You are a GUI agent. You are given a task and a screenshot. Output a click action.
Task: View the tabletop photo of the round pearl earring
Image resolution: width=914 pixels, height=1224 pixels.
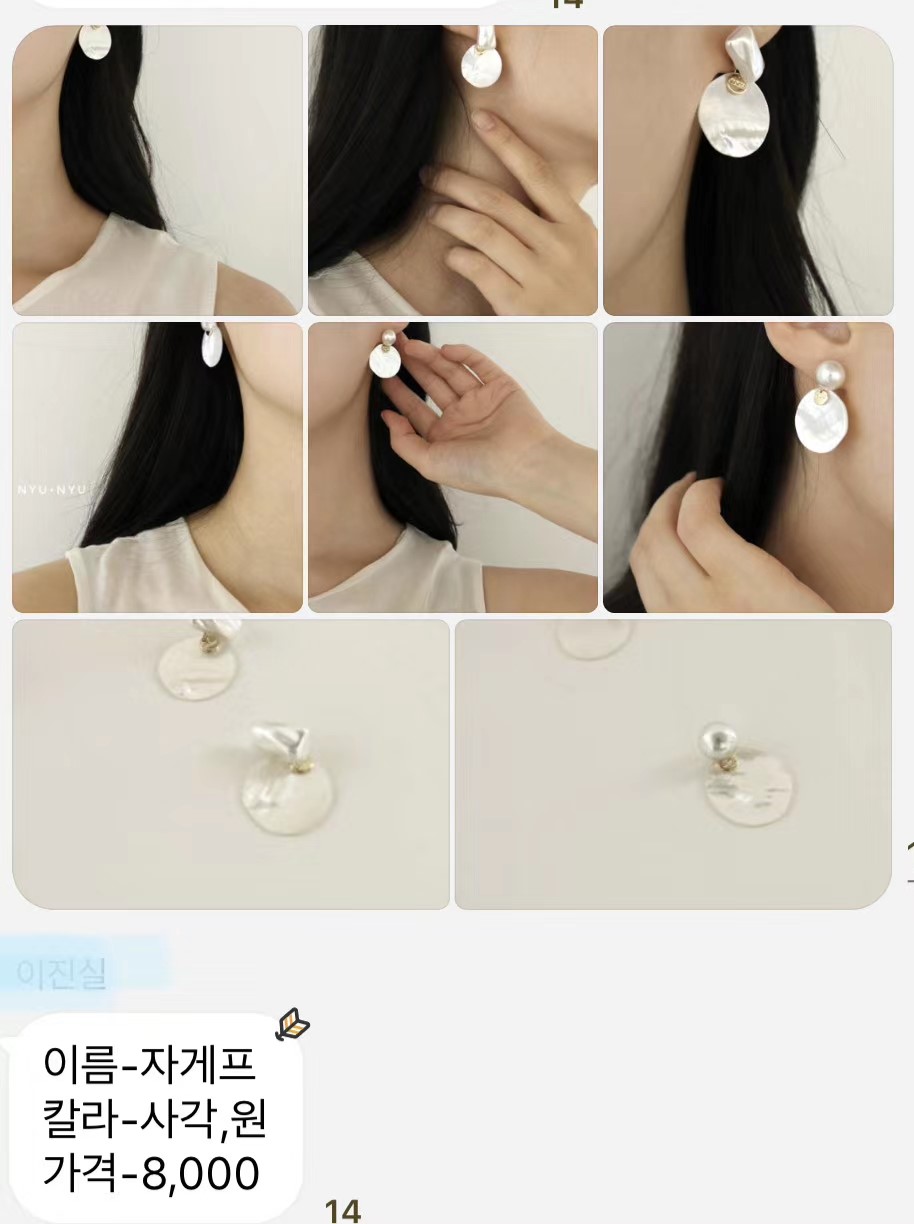tap(673, 764)
